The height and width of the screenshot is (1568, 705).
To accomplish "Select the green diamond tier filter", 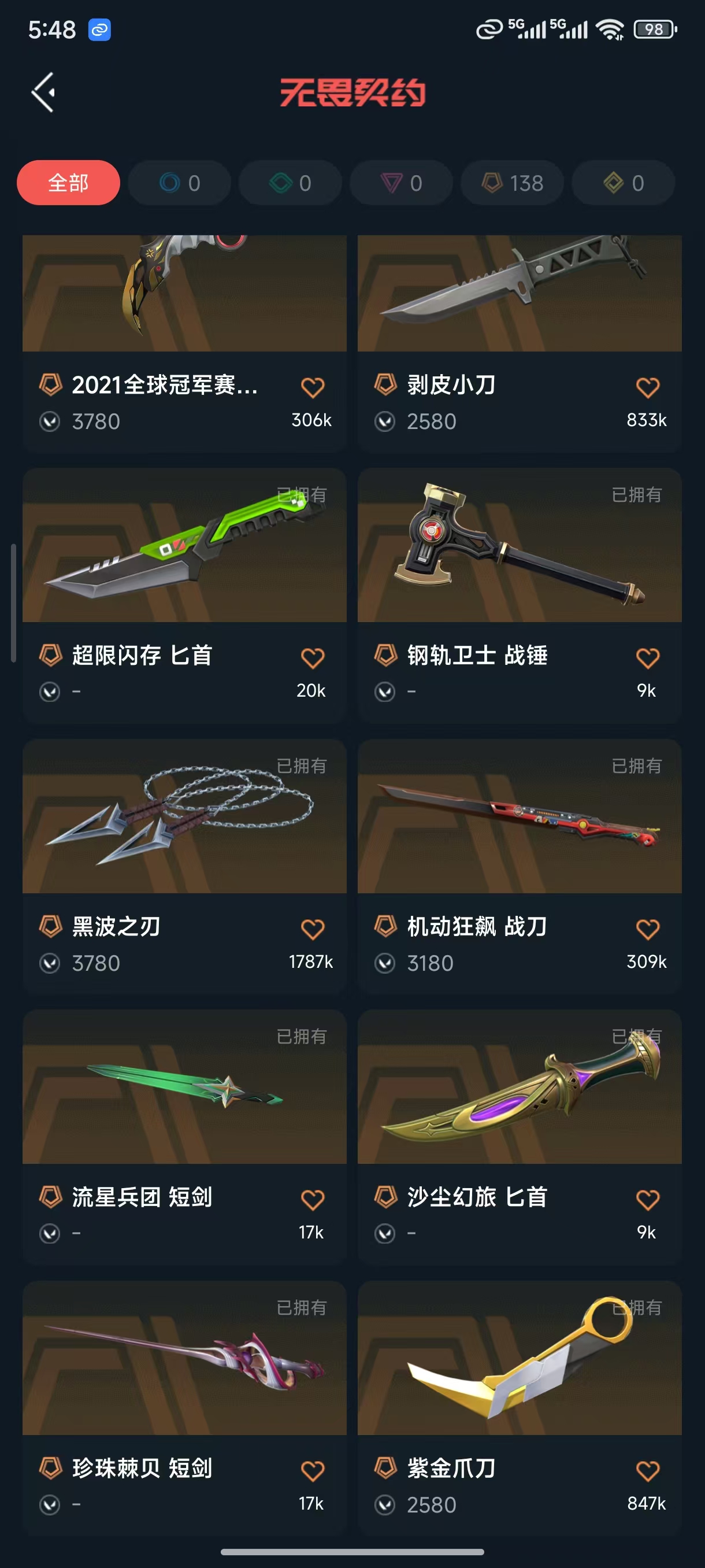I will tap(290, 183).
